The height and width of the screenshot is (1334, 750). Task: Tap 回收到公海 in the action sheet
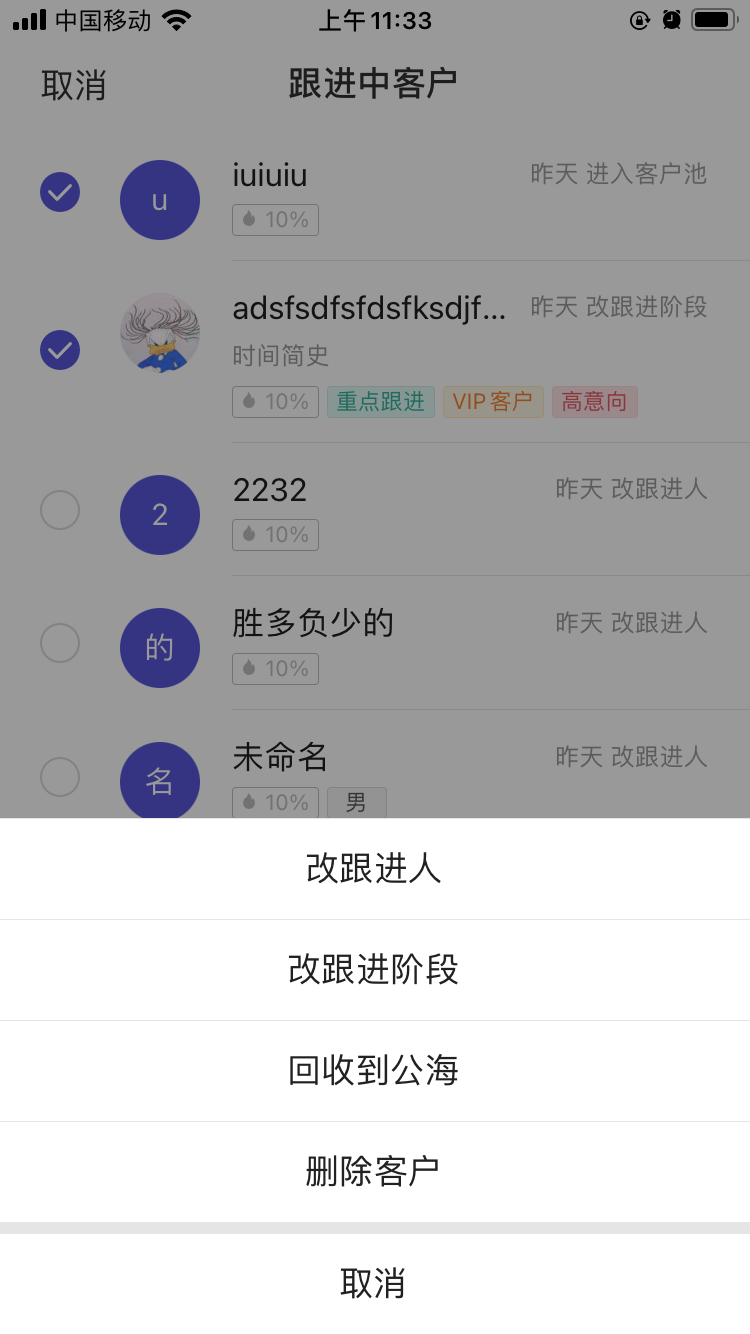[374, 1071]
